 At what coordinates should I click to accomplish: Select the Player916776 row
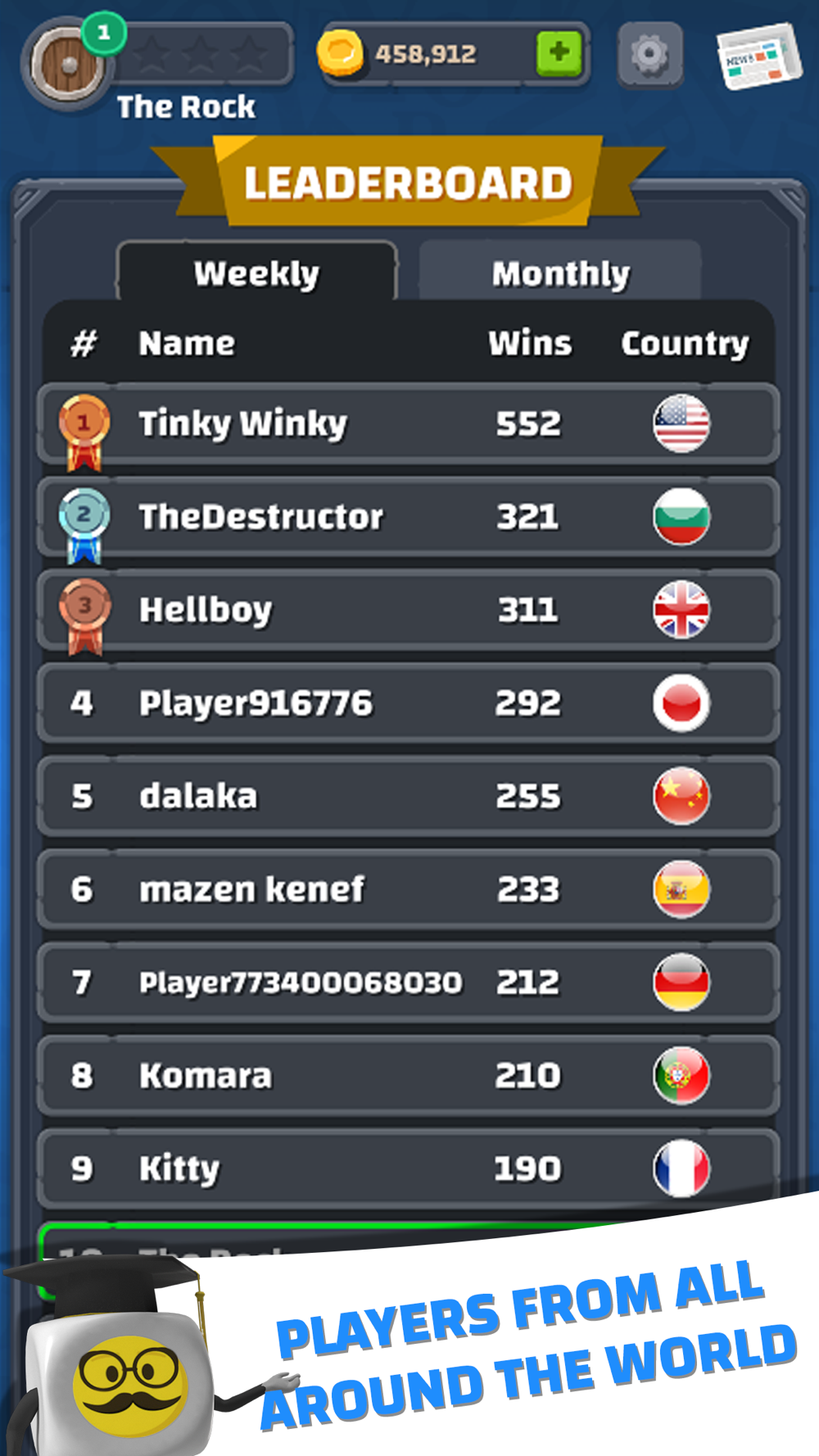[x=408, y=703]
